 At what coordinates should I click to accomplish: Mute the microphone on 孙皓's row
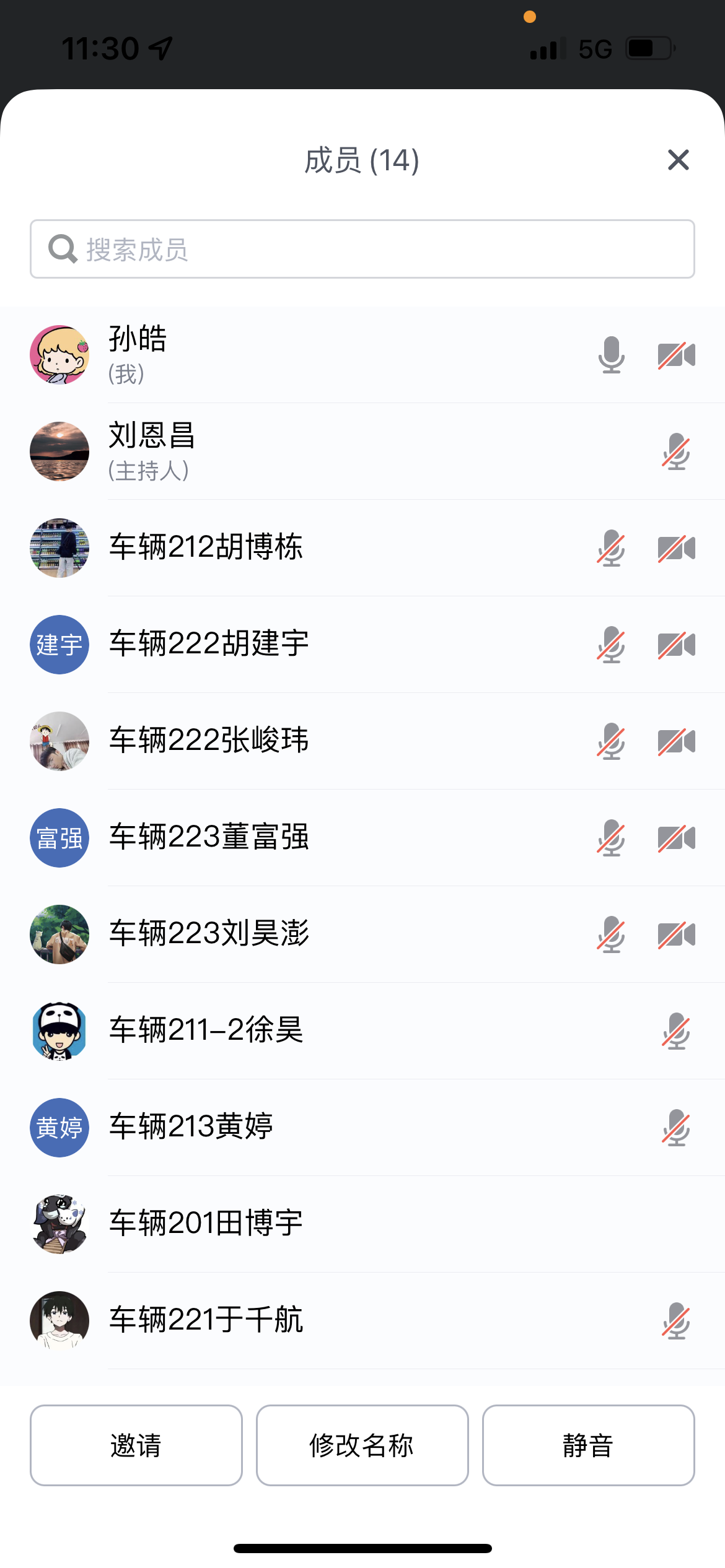611,355
